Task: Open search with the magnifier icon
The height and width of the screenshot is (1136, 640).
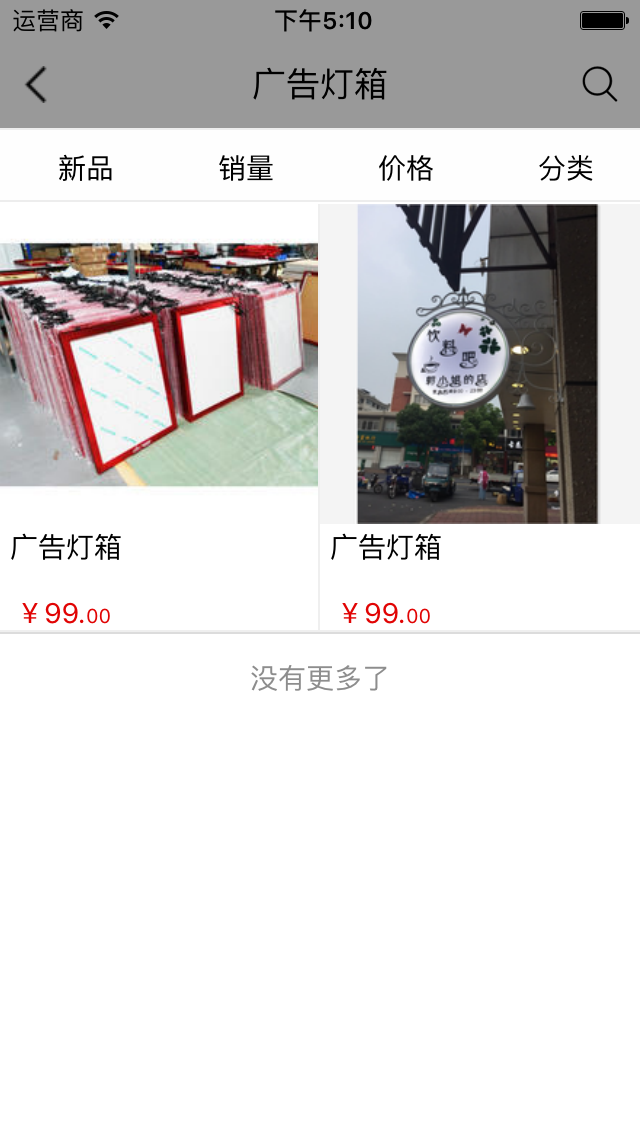Action: pos(599,85)
